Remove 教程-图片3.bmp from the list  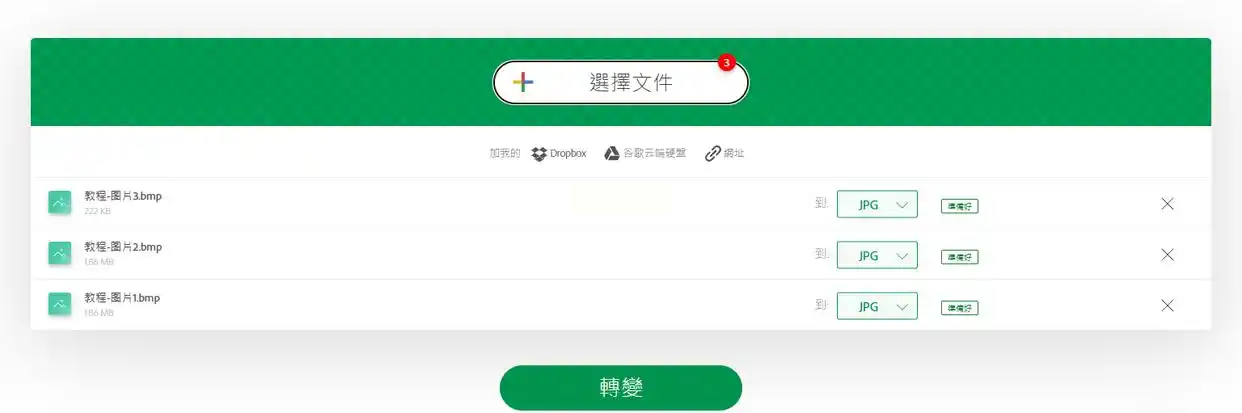[1167, 204]
